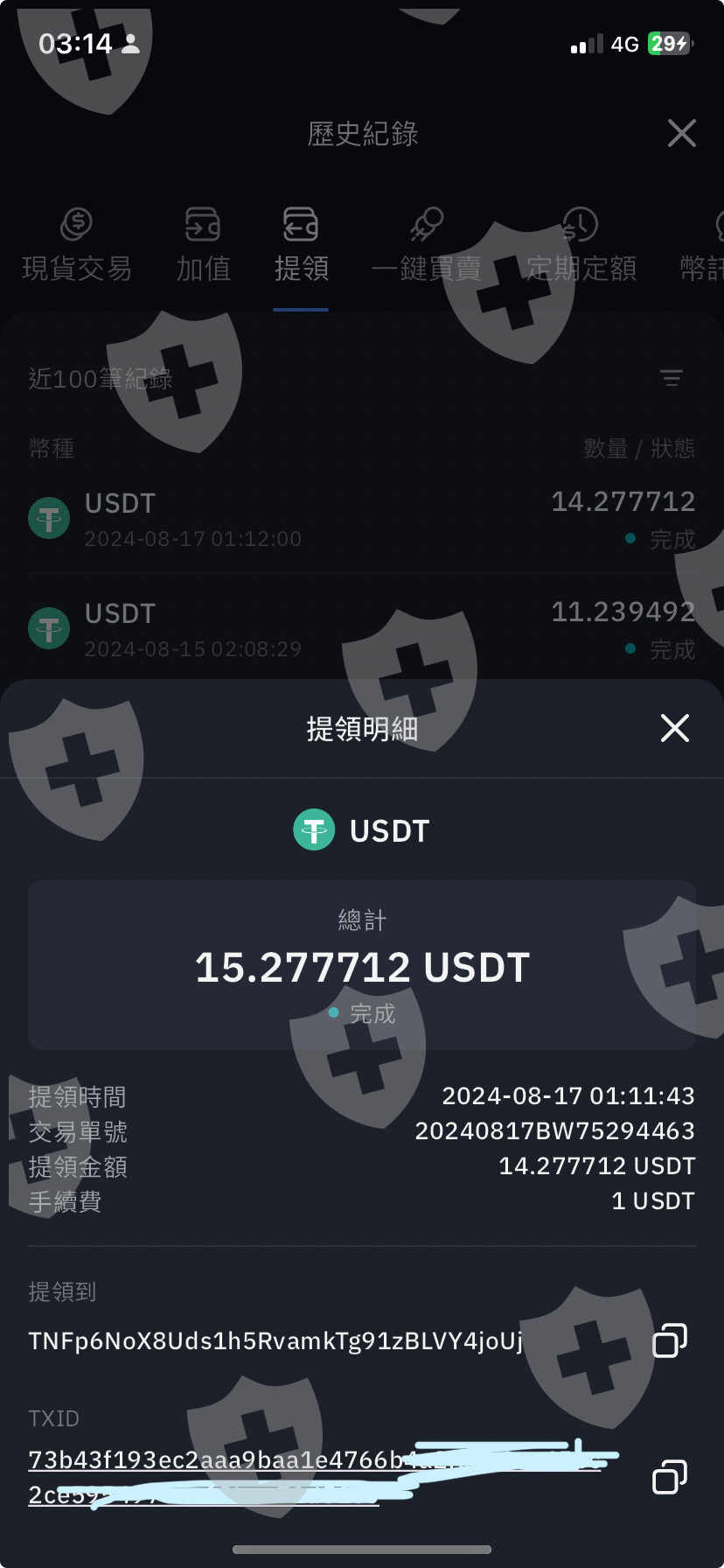Close the 提領明細 detail sheet
Image resolution: width=724 pixels, height=1568 pixels.
click(x=674, y=728)
